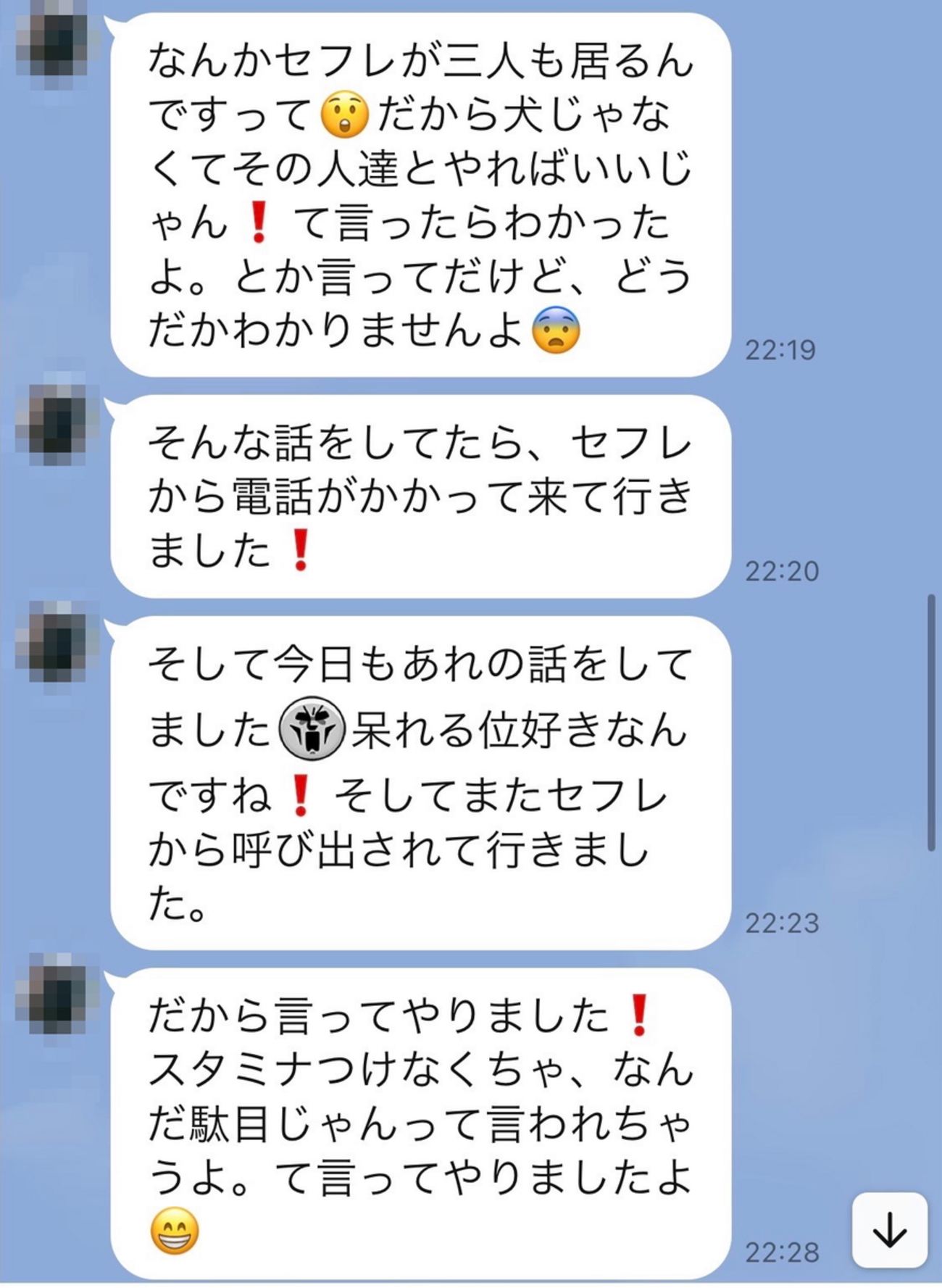Jump to the latest message with down arrow
This screenshot has width=942, height=1288.
tap(889, 1230)
